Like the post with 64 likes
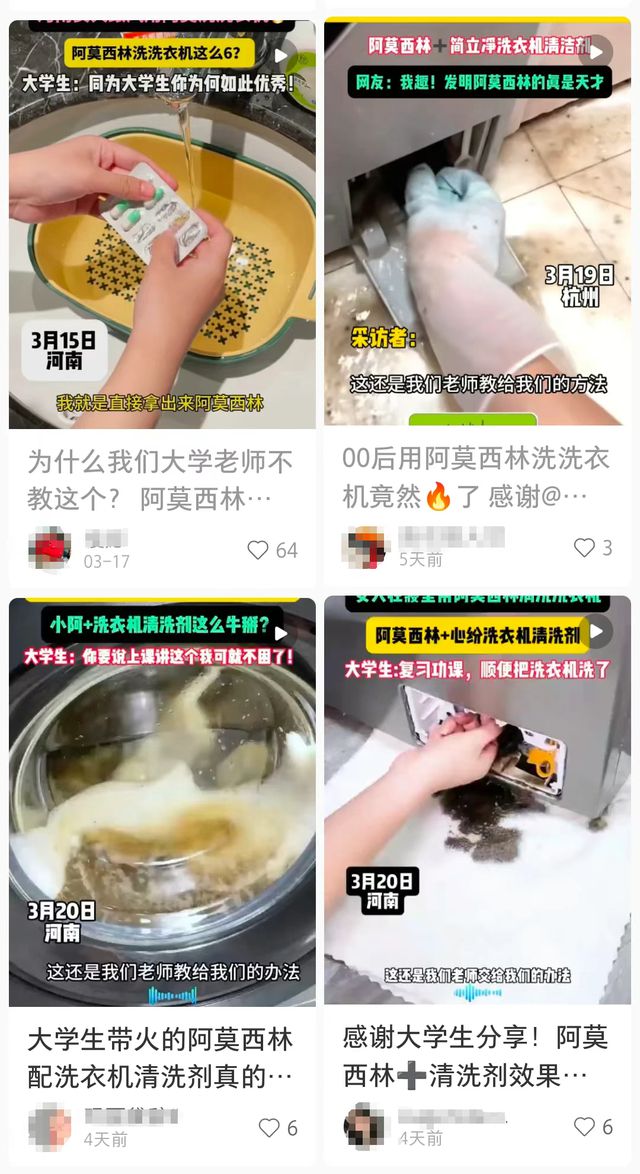 pos(258,550)
